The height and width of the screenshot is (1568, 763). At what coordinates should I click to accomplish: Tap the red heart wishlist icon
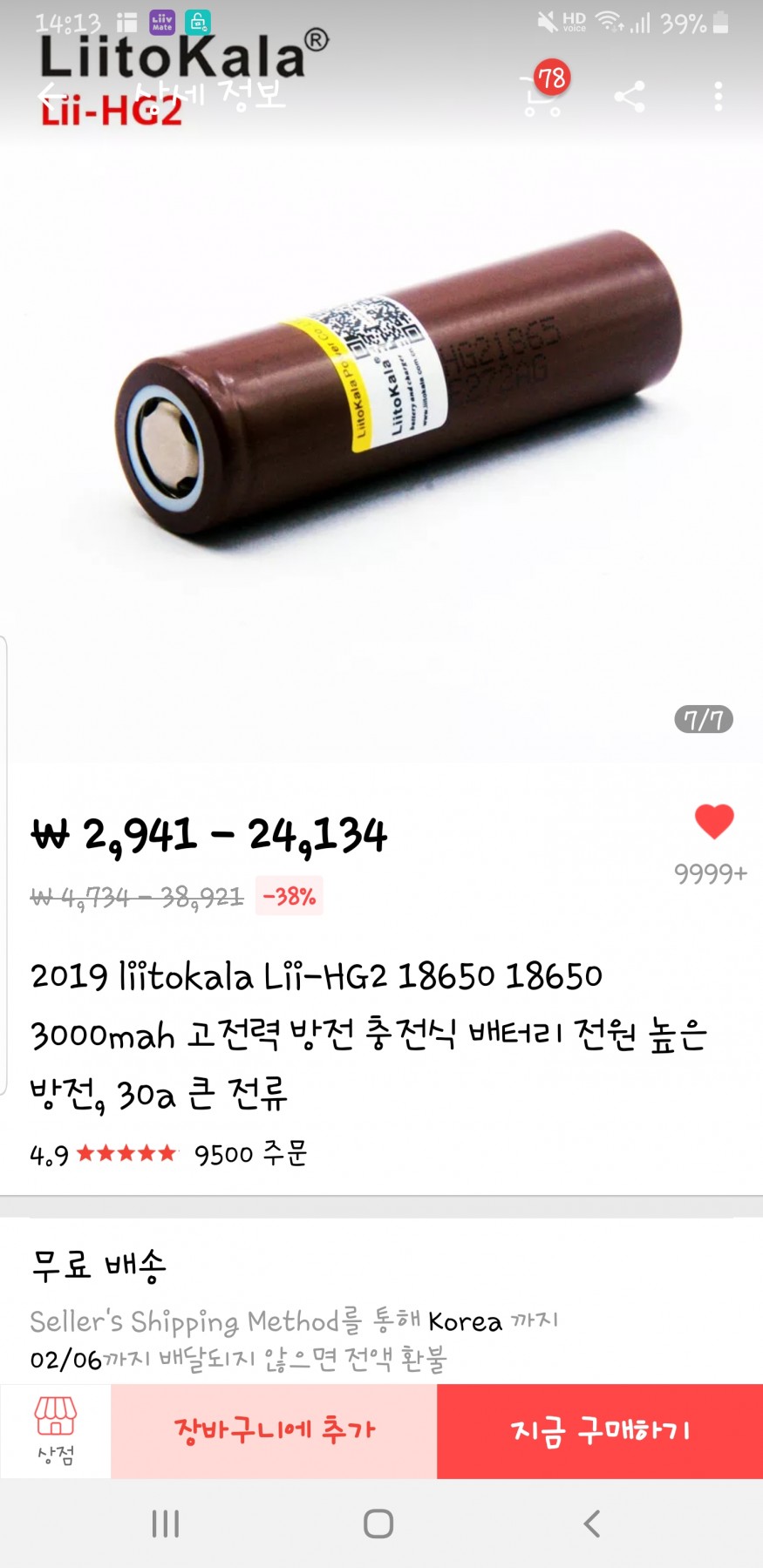pyautogui.click(x=713, y=821)
